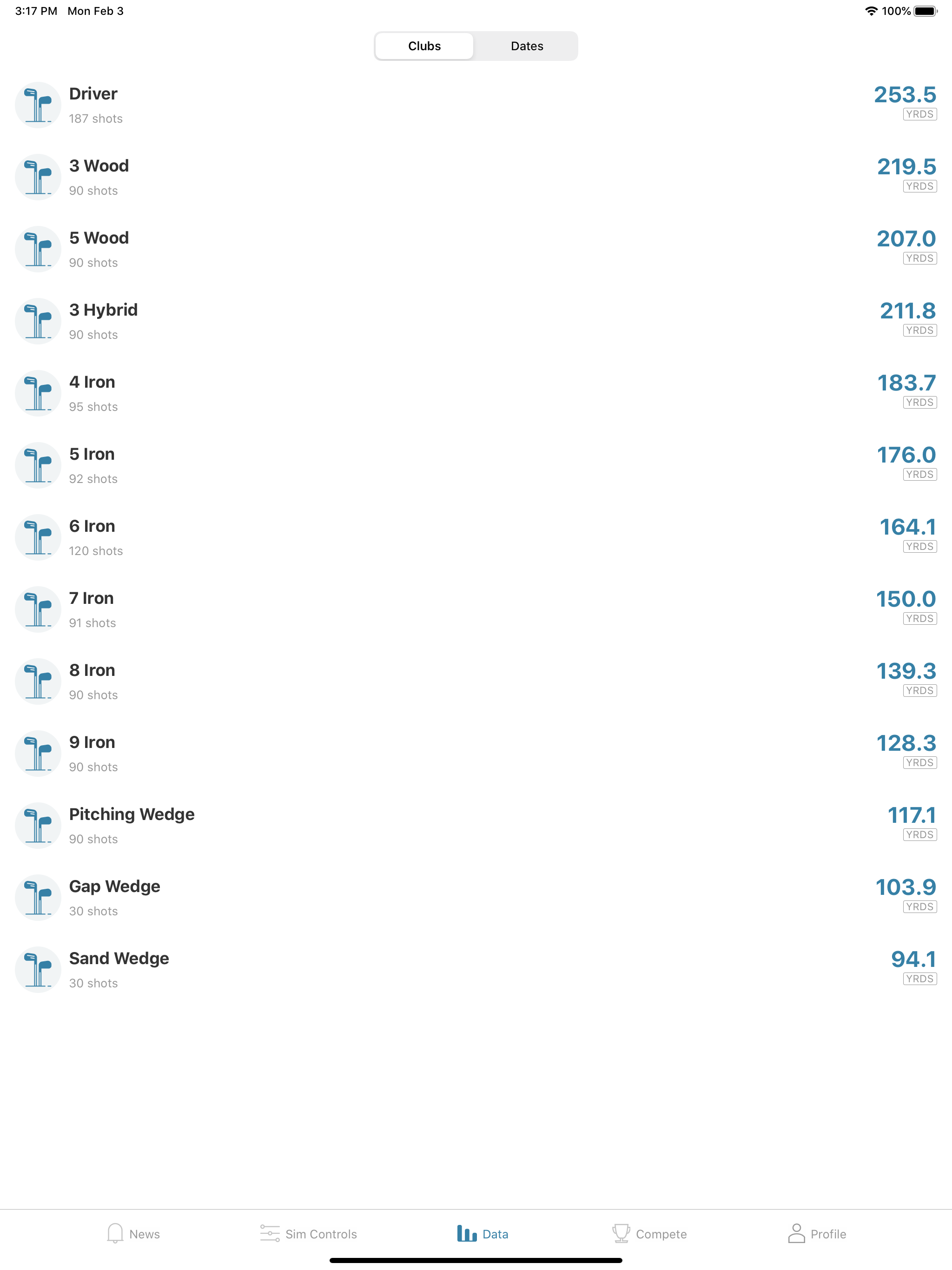Image resolution: width=952 pixels, height=1270 pixels.
Task: Tap the Data tab in bottom bar
Action: pyautogui.click(x=483, y=1233)
